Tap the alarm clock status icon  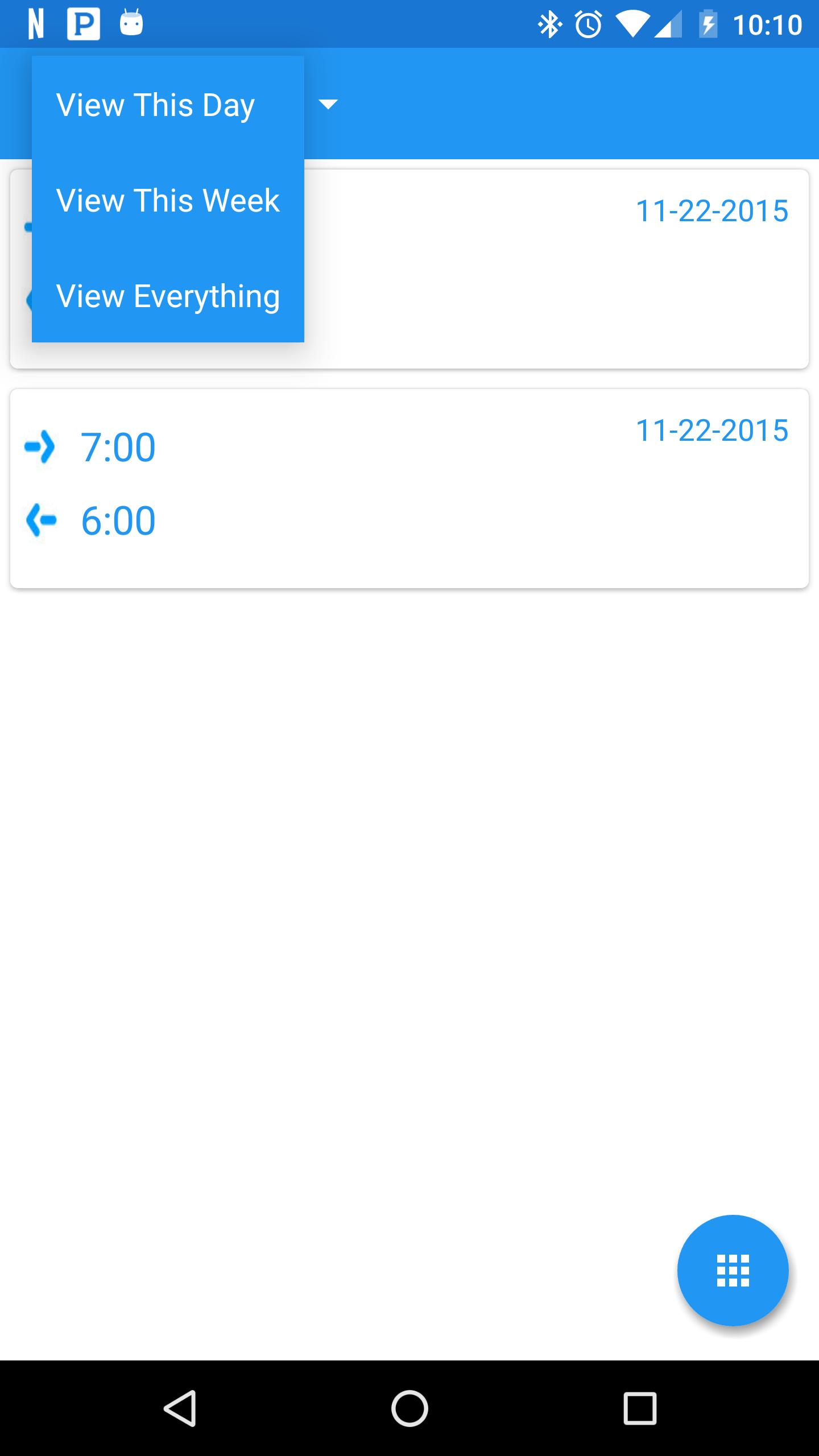click(588, 23)
